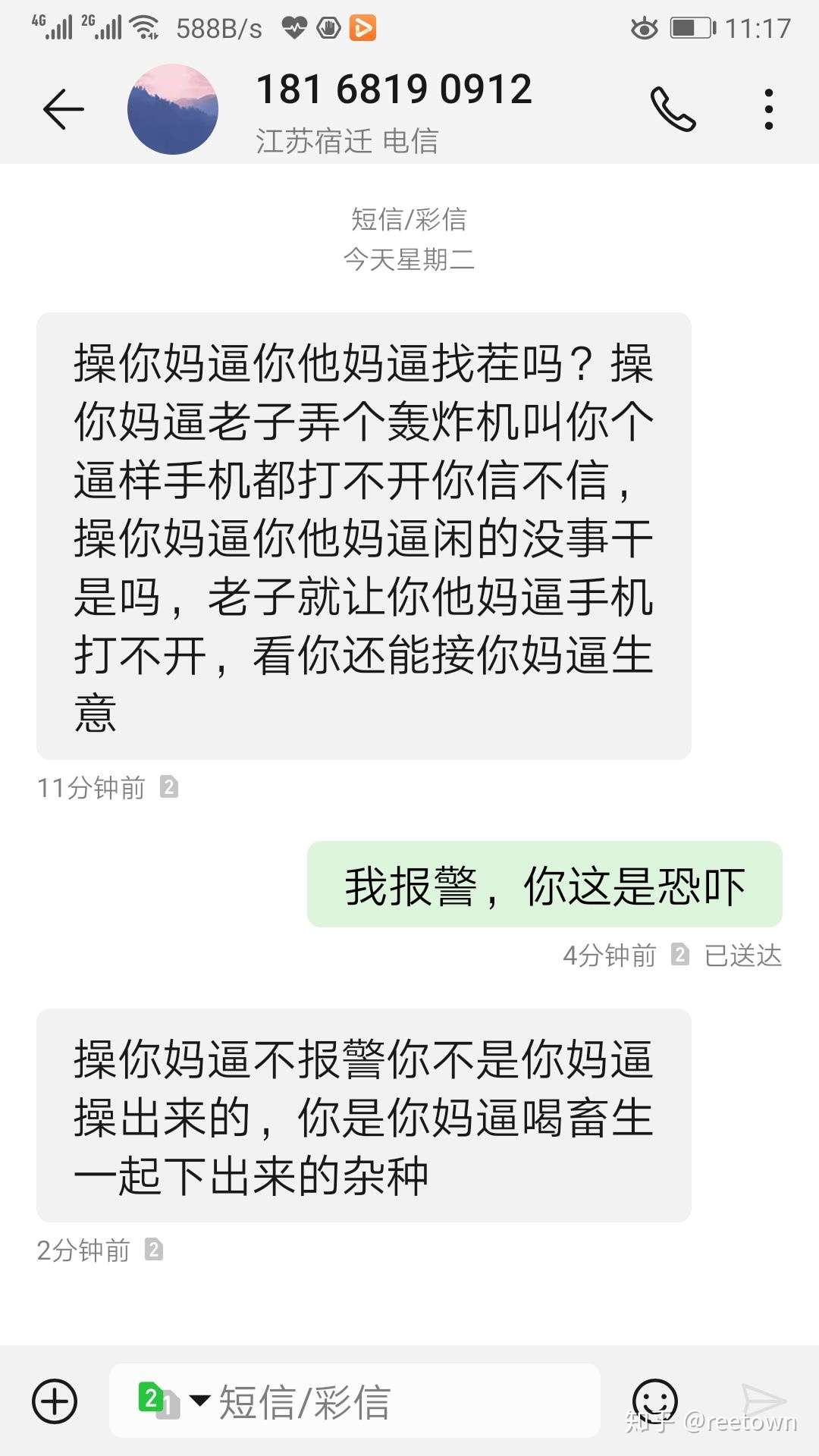Tap the 今天星期二 date divider
This screenshot has width=819, height=1456.
pos(409,259)
